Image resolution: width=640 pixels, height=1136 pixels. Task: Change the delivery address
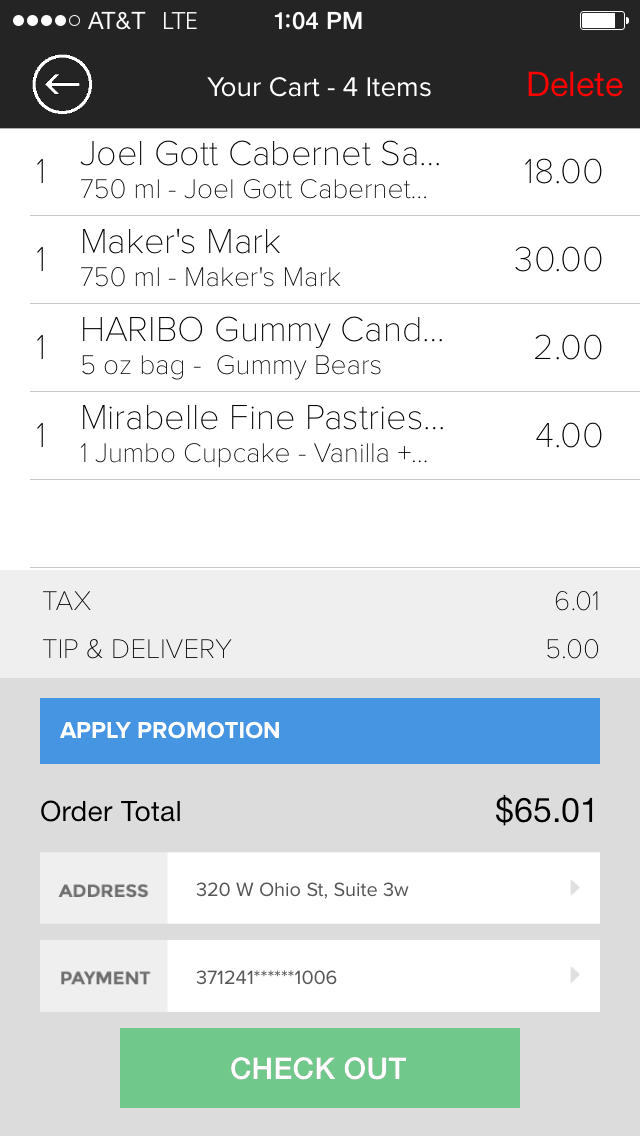[x=320, y=888]
